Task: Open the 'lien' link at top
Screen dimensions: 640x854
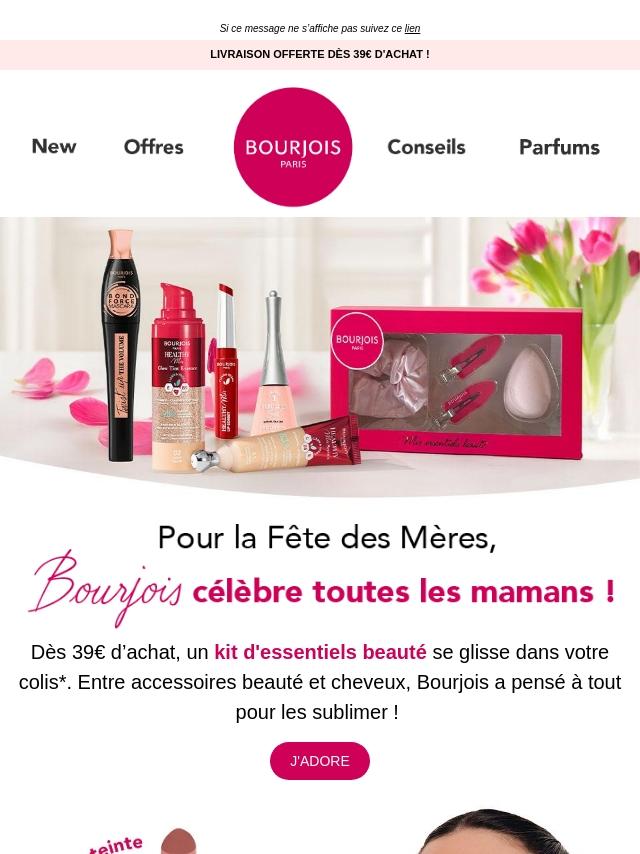Action: 412,29
